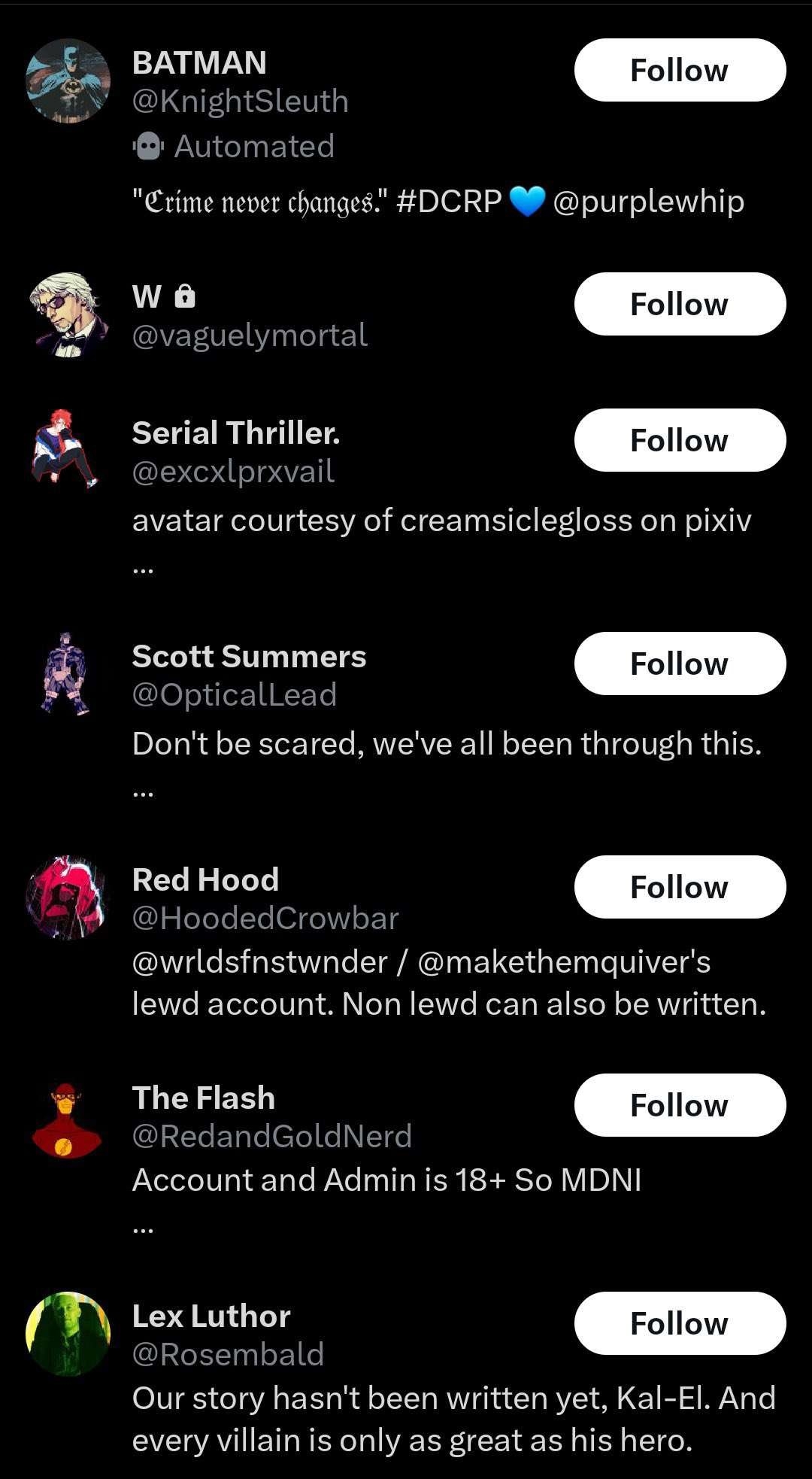Open the @wrldsfnstwnder mention in Red Hood's bio
The image size is (812, 1479).
point(259,962)
